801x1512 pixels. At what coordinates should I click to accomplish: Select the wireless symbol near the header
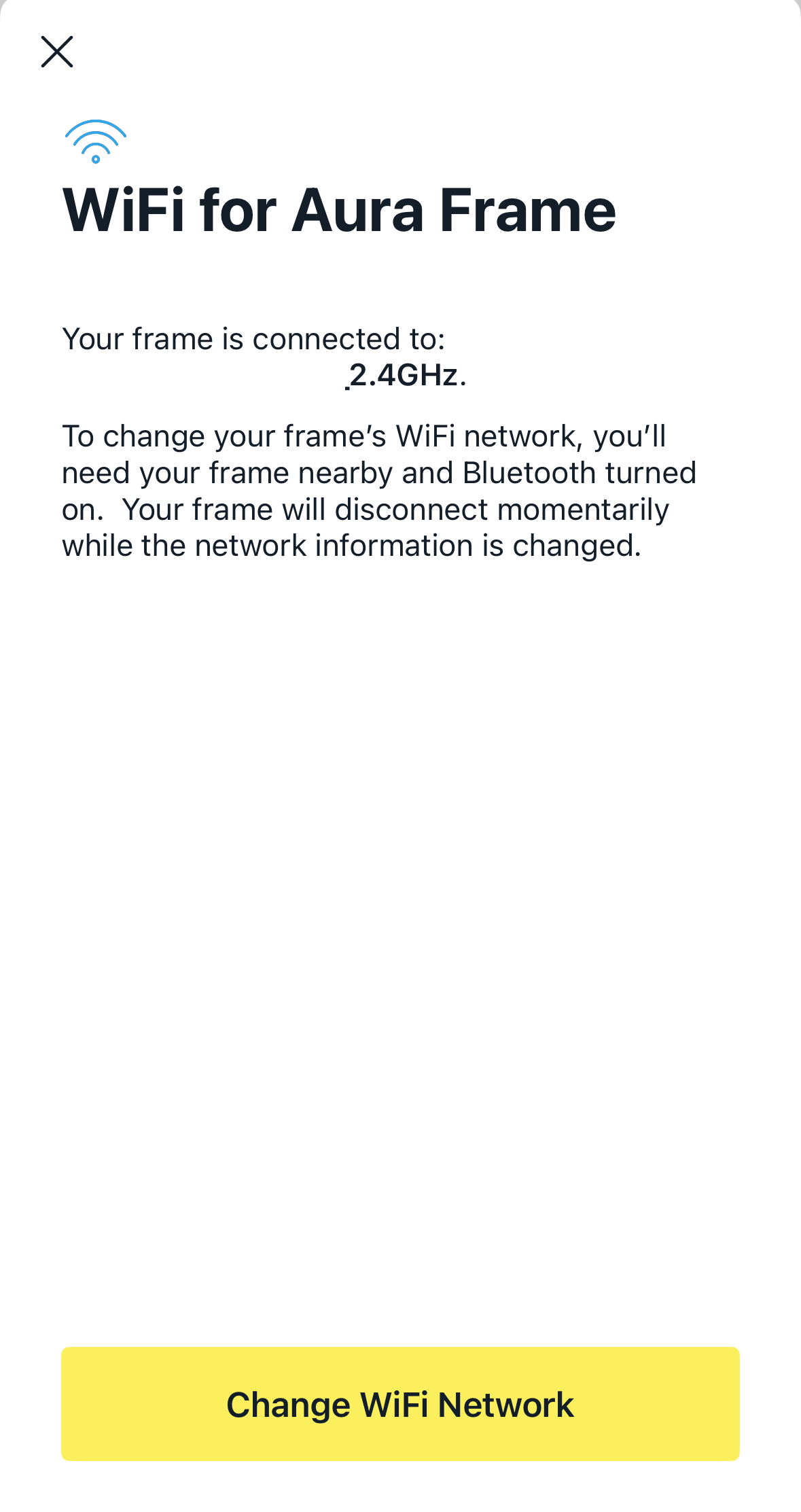click(95, 139)
